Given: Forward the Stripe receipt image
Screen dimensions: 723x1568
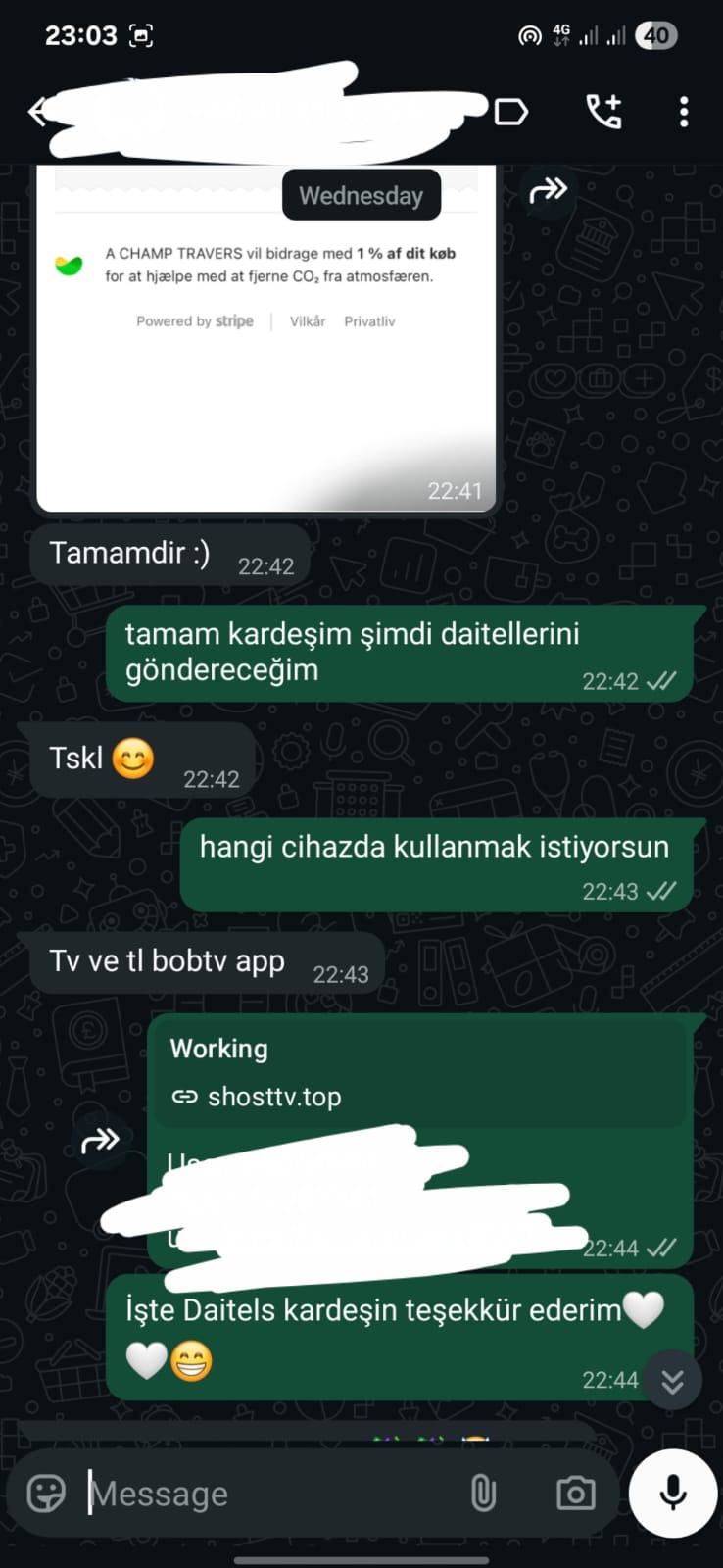Looking at the screenshot, I should pos(548,189).
